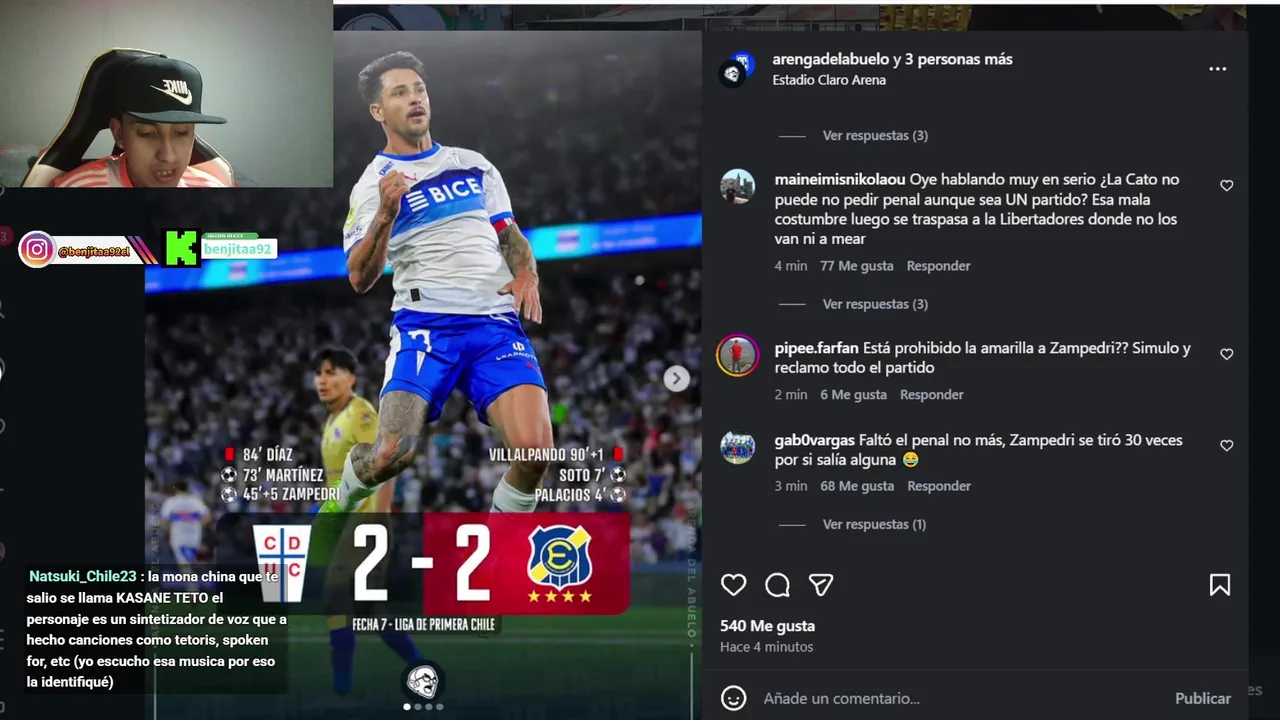Open pipee.farfan's profile from the username
This screenshot has width=1280, height=720.
pyautogui.click(x=816, y=348)
